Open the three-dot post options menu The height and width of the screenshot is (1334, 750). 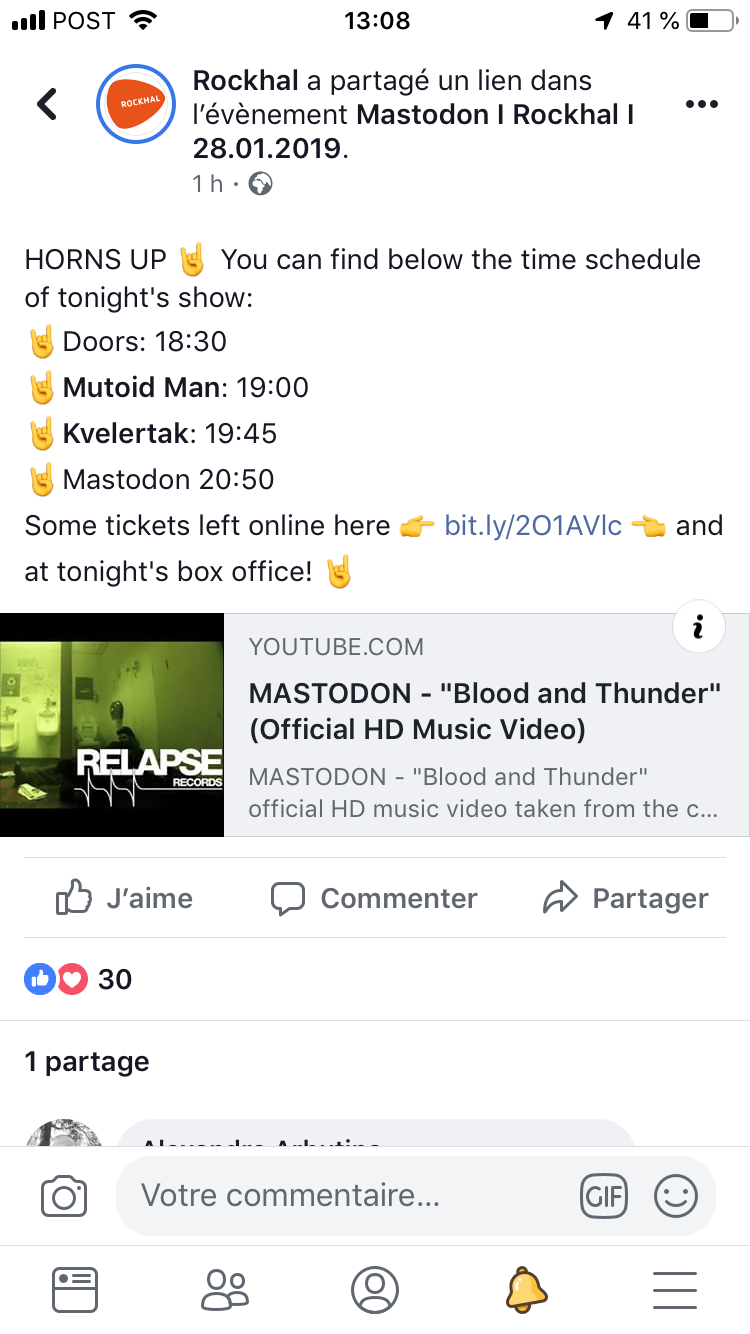click(701, 104)
